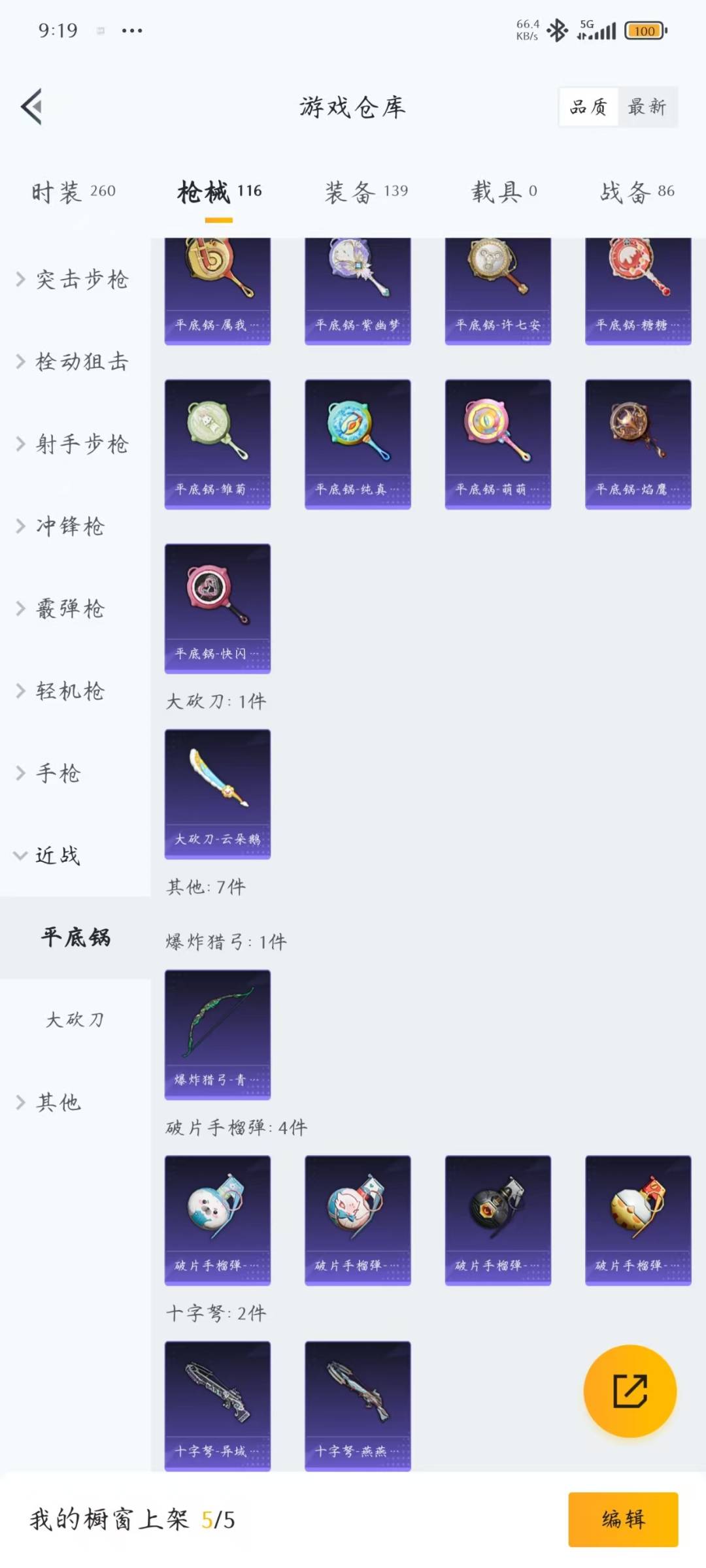This screenshot has height=1568, width=706.
Task: Switch to the 装备 tab
Action: [365, 192]
